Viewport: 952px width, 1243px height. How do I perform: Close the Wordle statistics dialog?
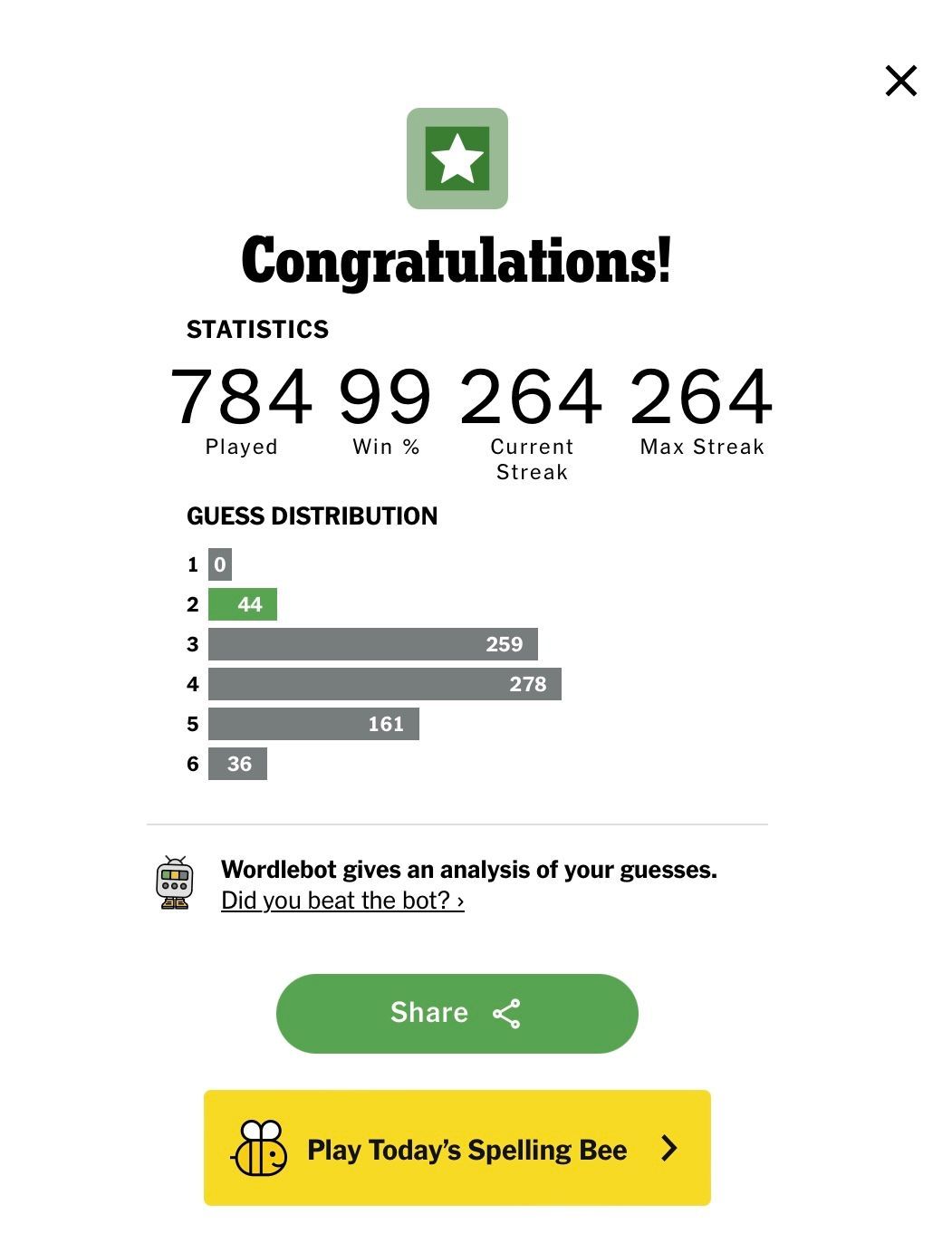click(x=900, y=82)
